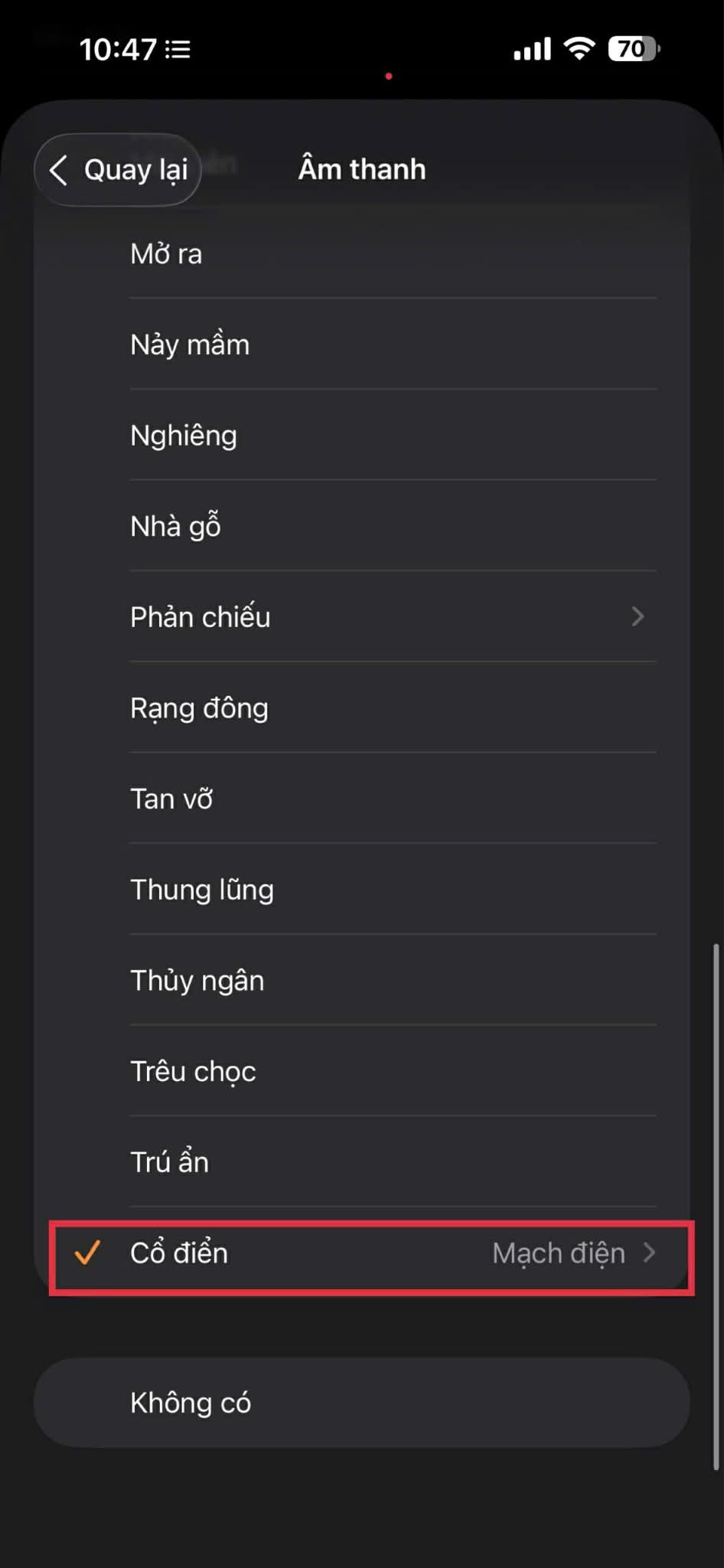Image resolution: width=724 pixels, height=1568 pixels.
Task: Go back with the Quay lại button
Action: (119, 169)
